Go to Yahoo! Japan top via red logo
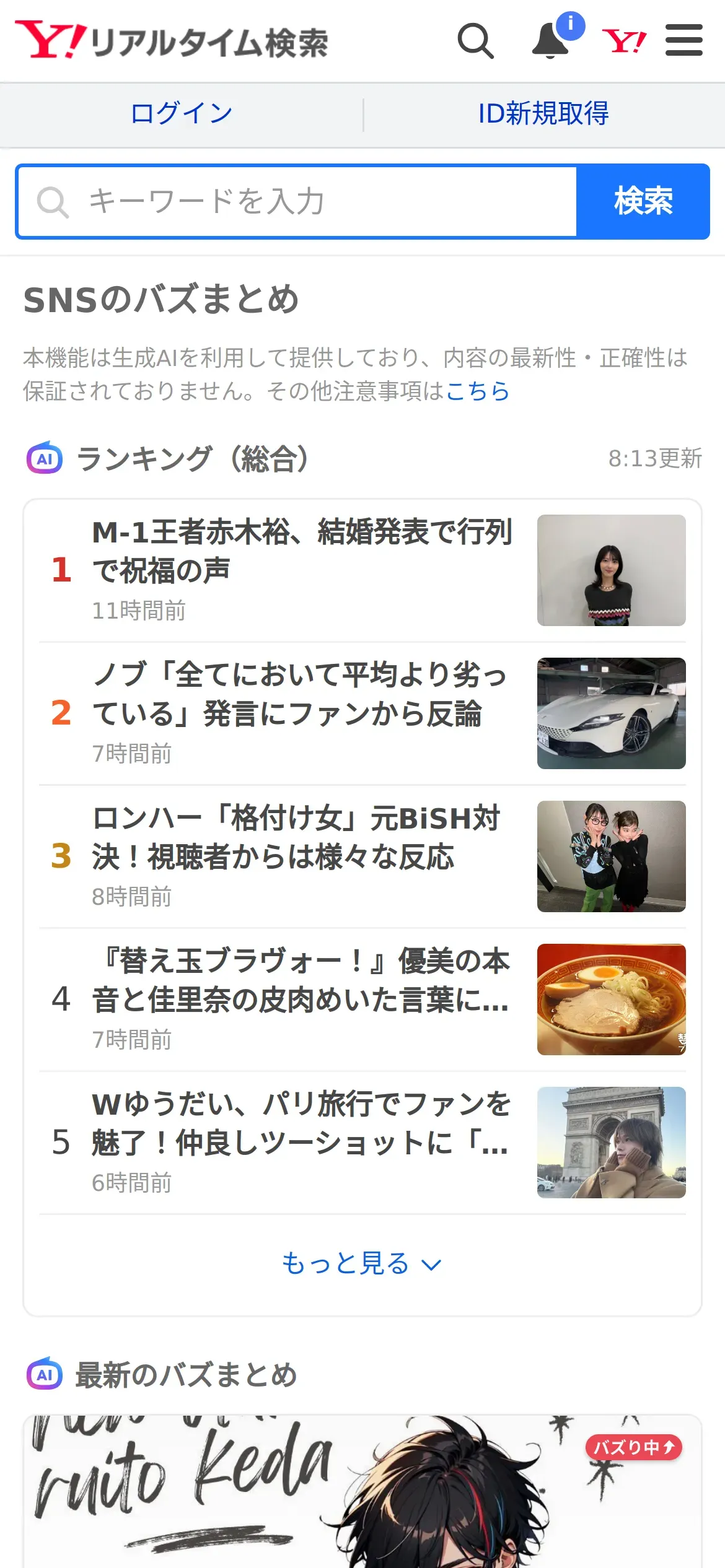The height and width of the screenshot is (1568, 725). coord(624,41)
